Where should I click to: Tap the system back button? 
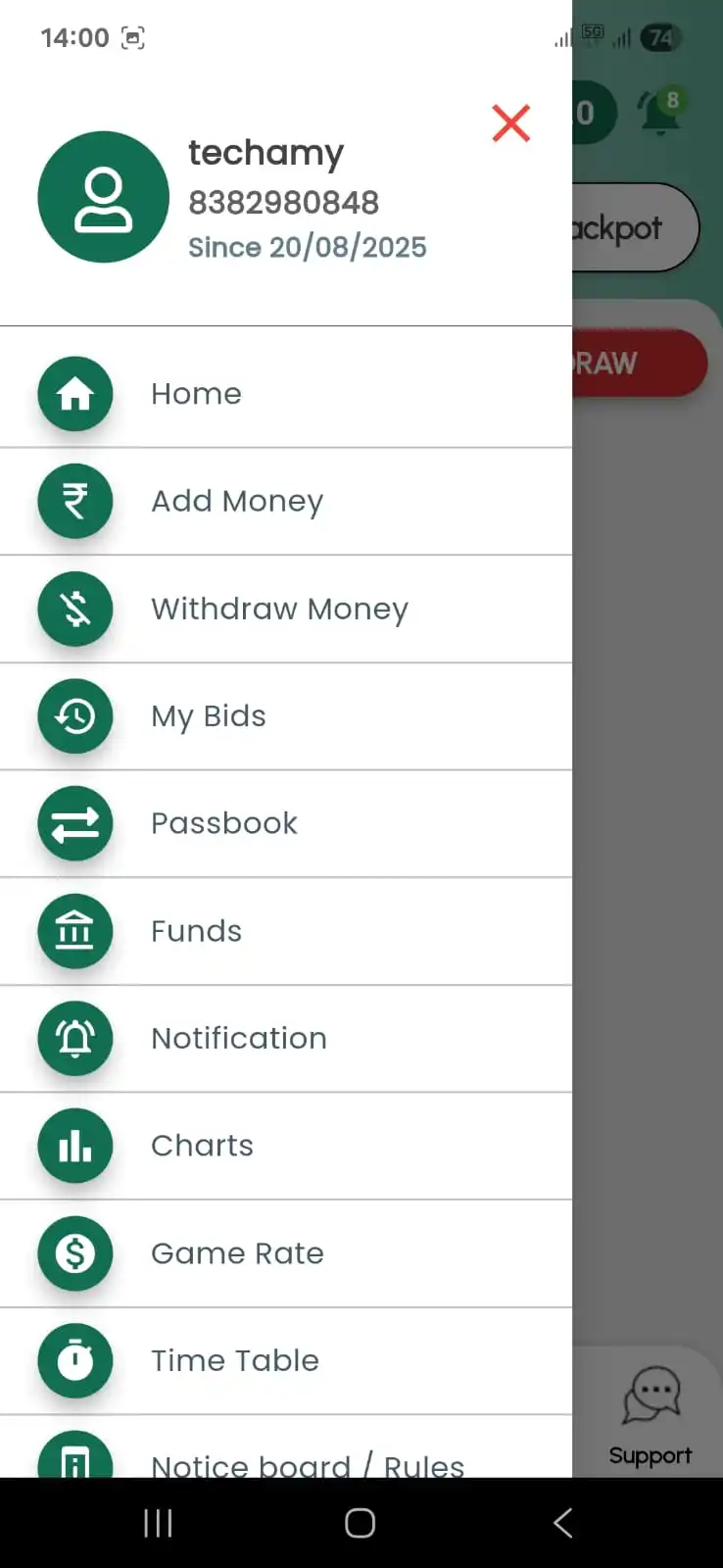[x=562, y=1523]
